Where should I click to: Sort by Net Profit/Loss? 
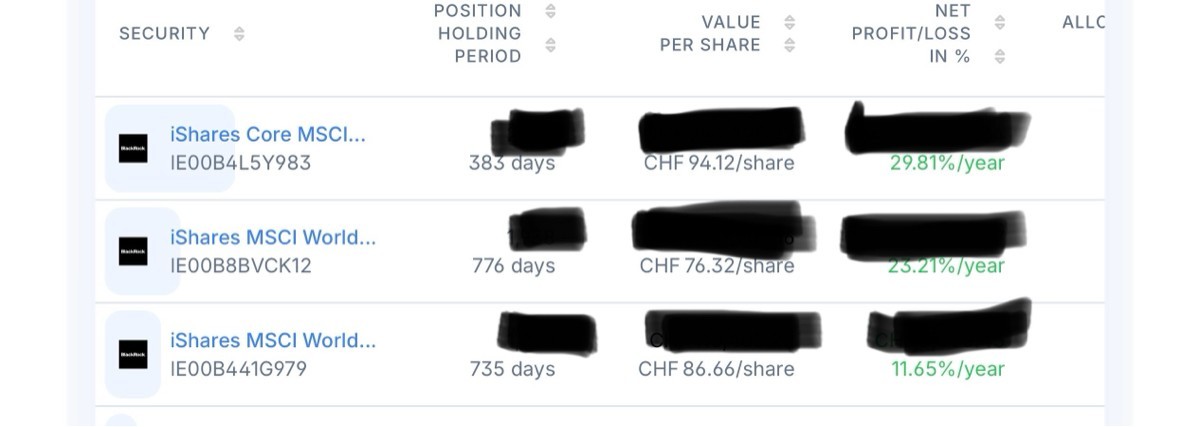(x=1000, y=22)
